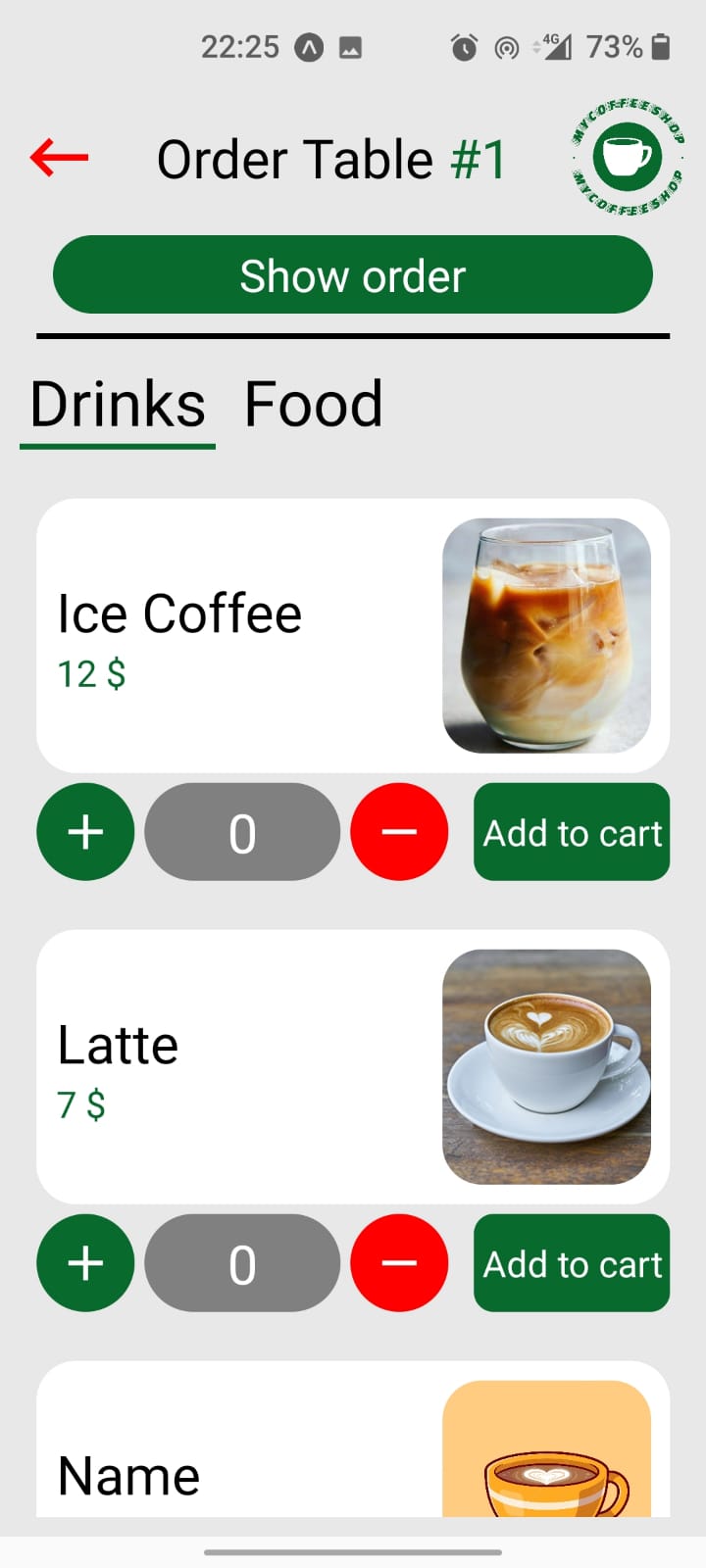Add Ice Coffee to cart
The width and height of the screenshot is (706, 1568).
[572, 832]
